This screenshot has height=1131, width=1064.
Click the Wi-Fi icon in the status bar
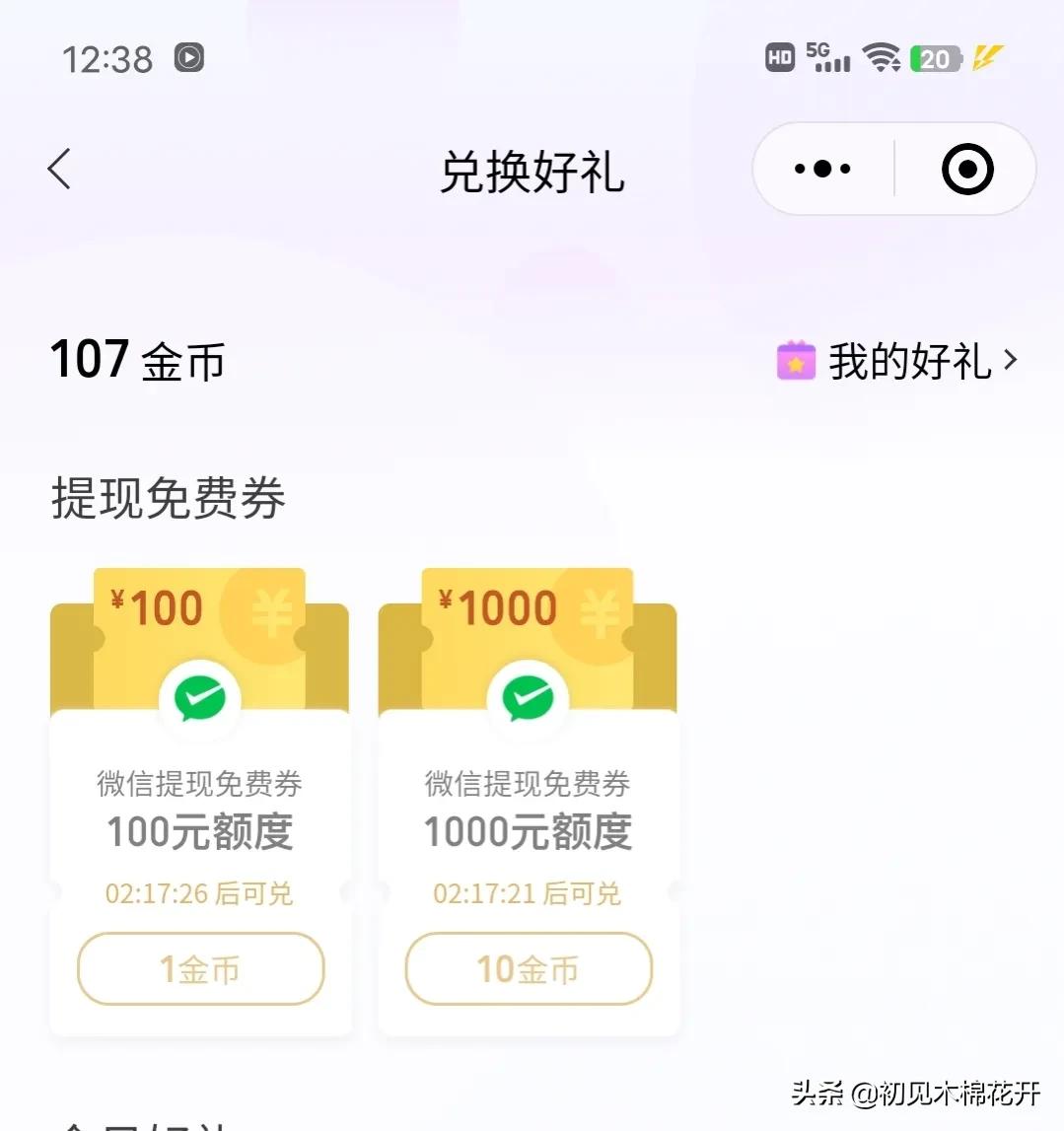[x=882, y=57]
